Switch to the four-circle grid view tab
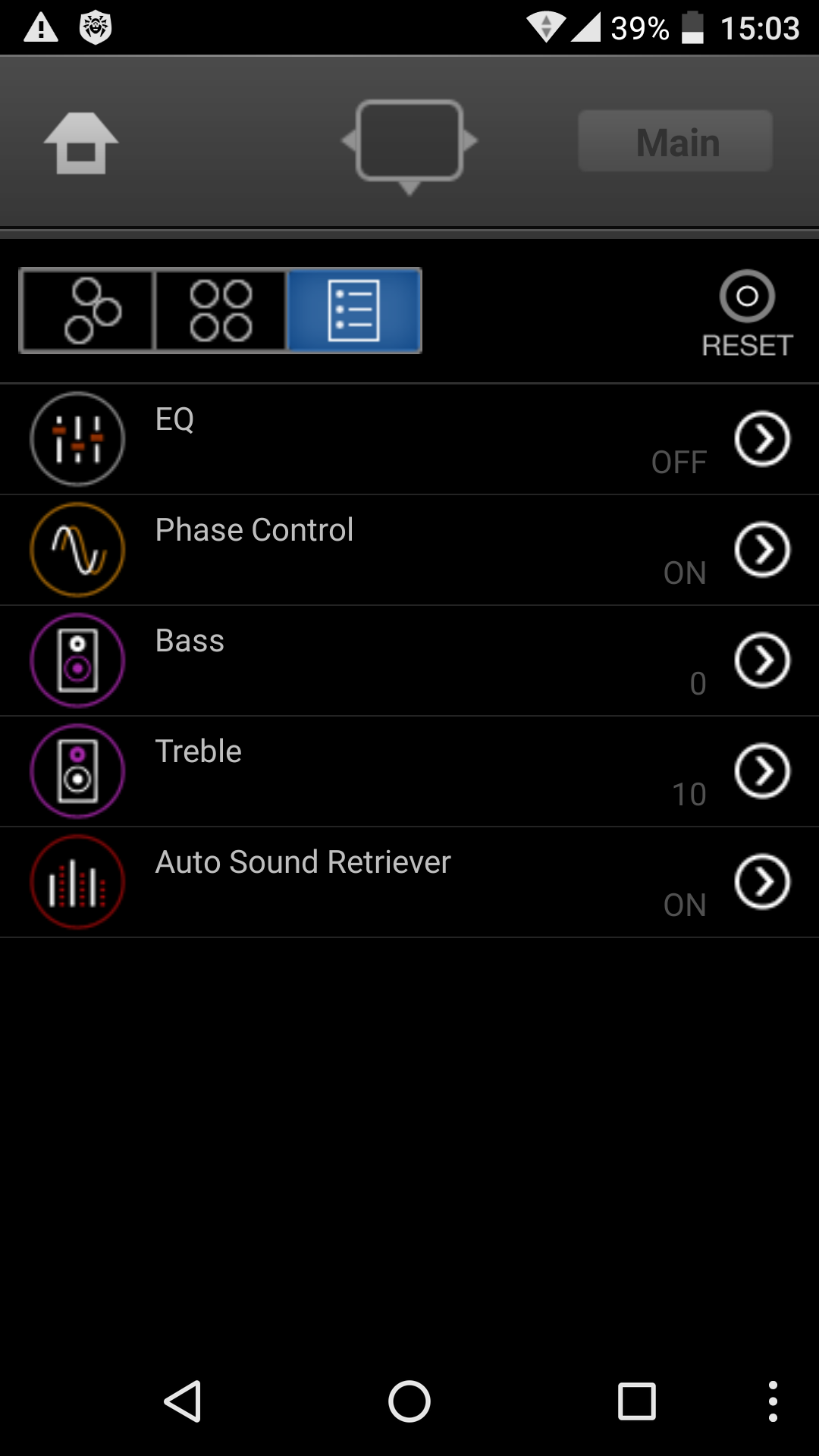819x1456 pixels. pyautogui.click(x=221, y=311)
